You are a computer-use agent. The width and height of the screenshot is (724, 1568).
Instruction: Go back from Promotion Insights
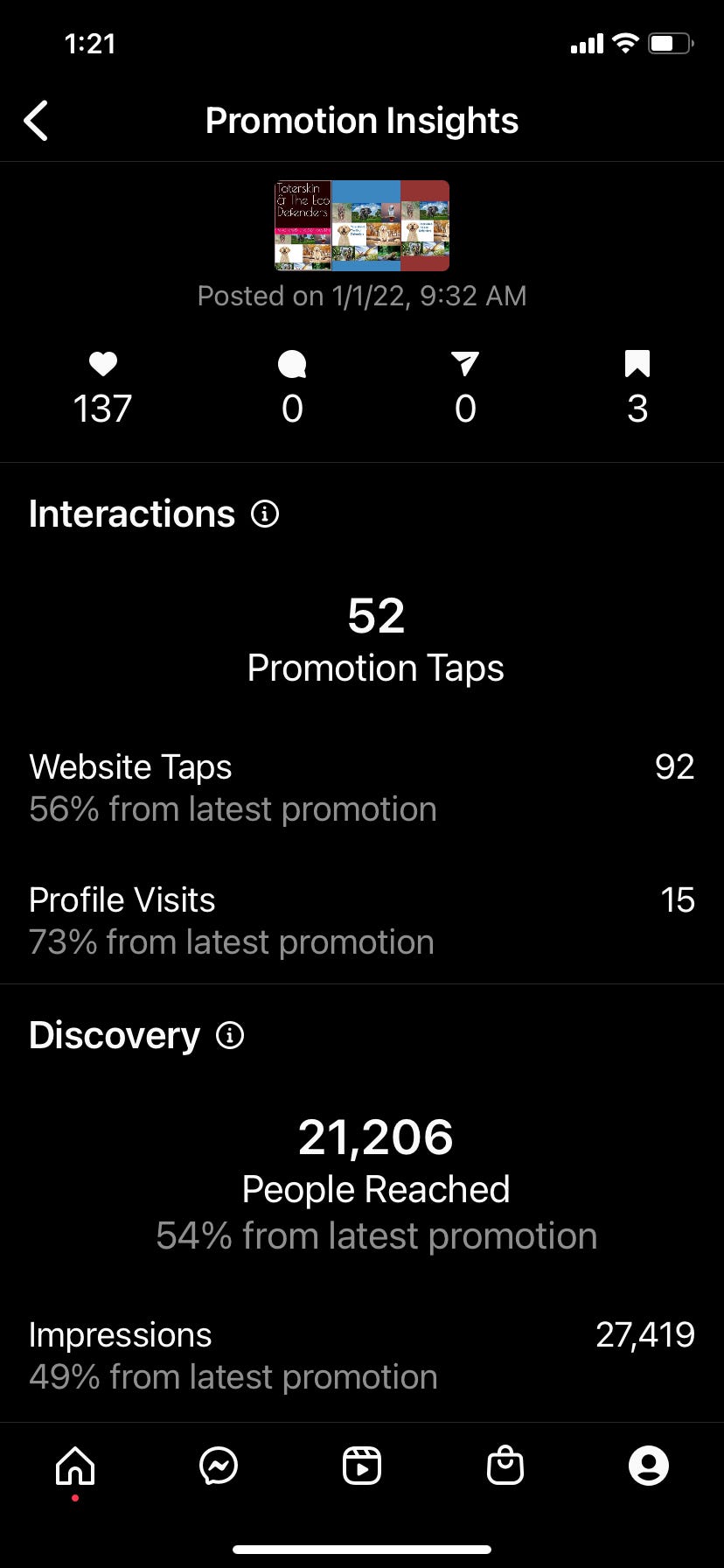(x=37, y=121)
